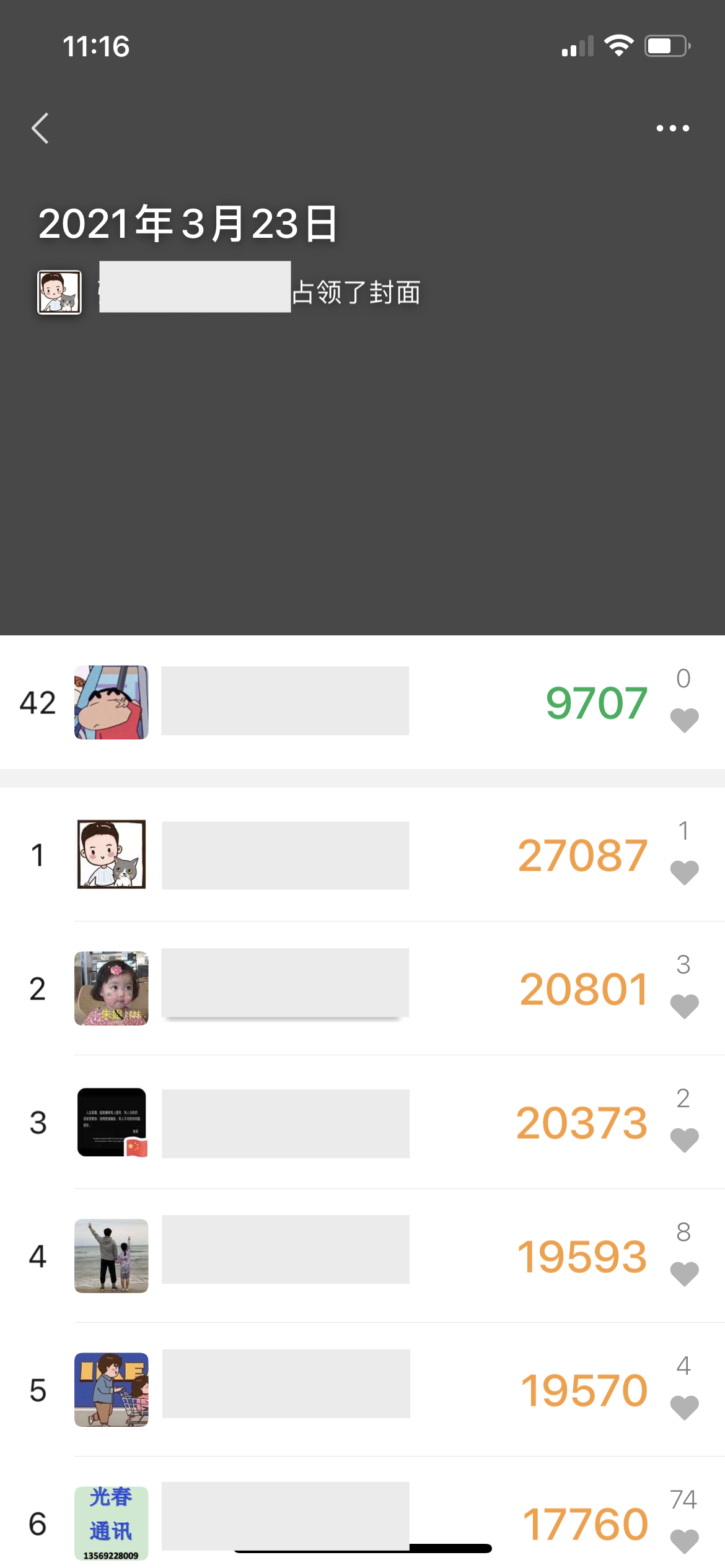Image resolution: width=725 pixels, height=1568 pixels.
Task: Like the rank 4 entry with 19593 steps
Action: coord(684,1273)
